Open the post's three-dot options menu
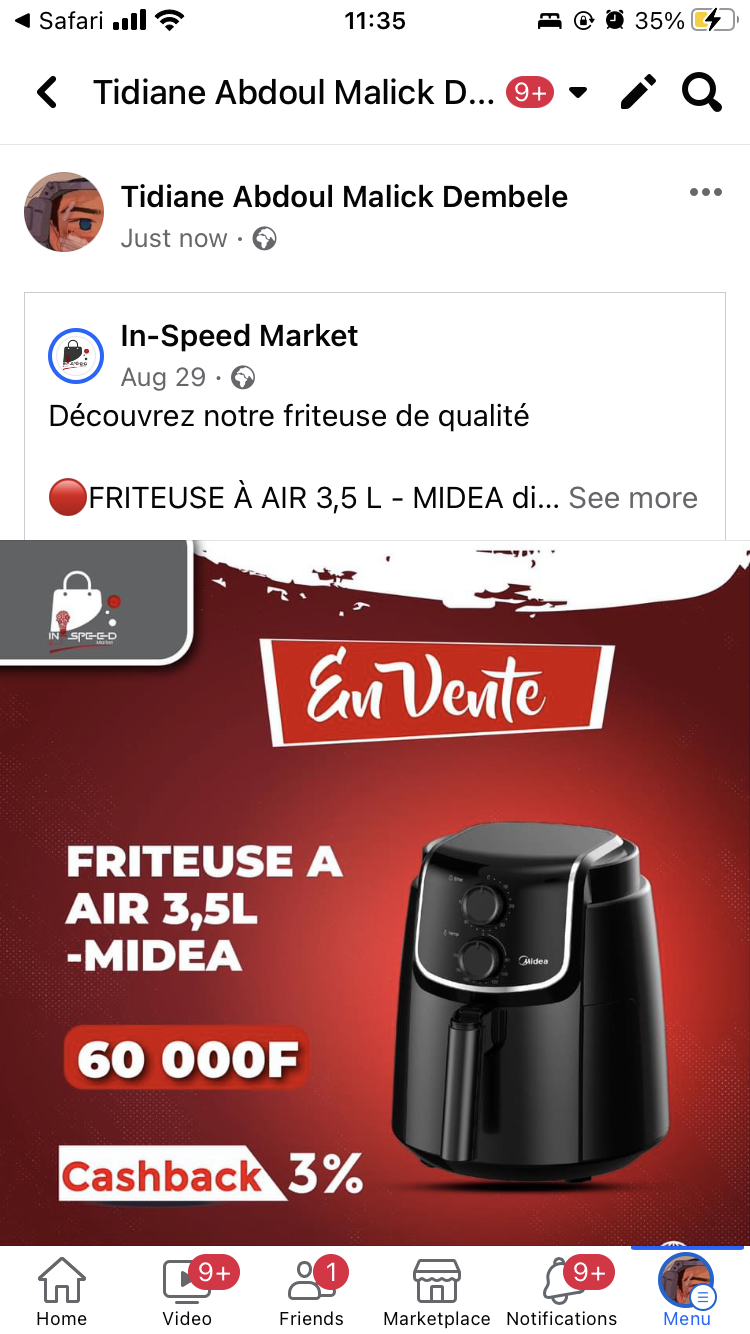Viewport: 750px width, 1334px height. pyautogui.click(x=705, y=193)
